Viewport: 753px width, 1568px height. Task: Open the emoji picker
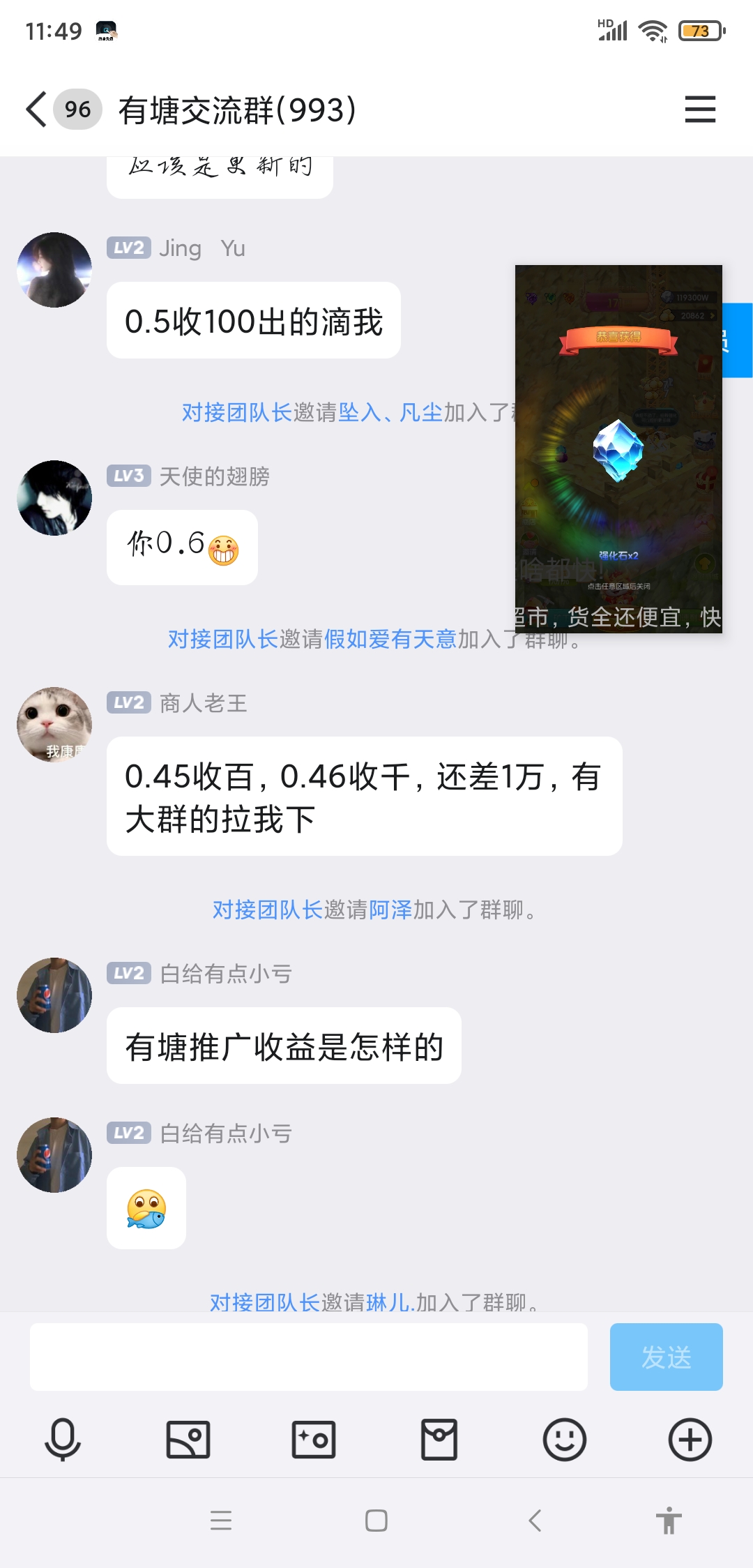coord(565,1440)
